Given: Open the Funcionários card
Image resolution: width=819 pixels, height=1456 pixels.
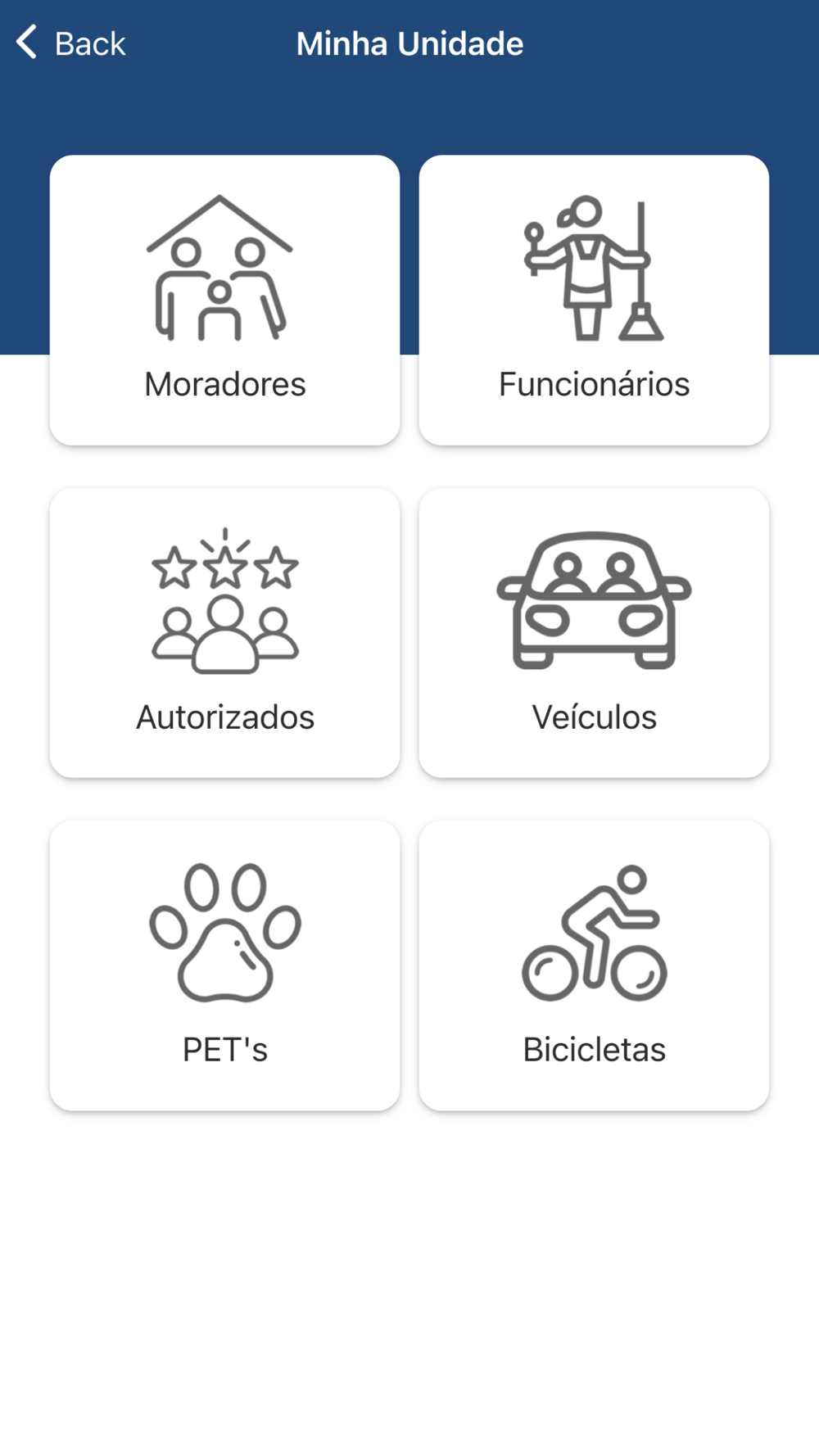Looking at the screenshot, I should point(594,300).
